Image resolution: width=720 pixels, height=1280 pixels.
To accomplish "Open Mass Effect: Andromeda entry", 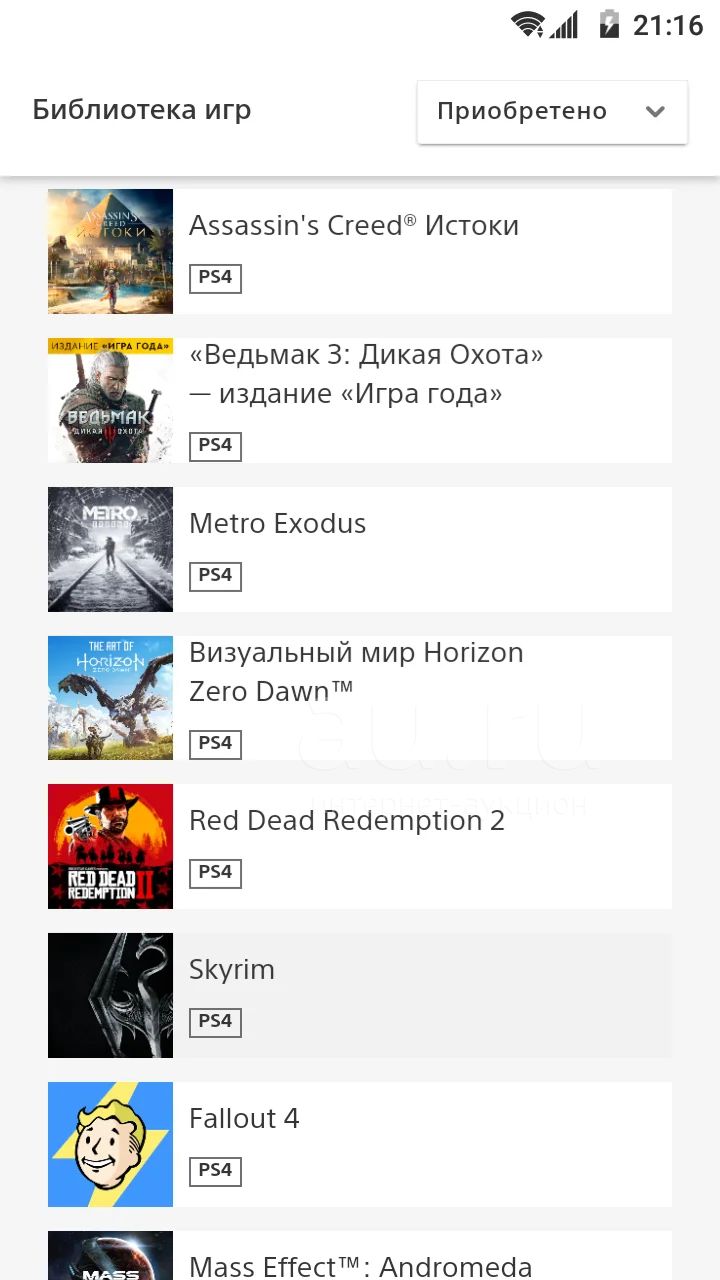I will pyautogui.click(x=360, y=1256).
